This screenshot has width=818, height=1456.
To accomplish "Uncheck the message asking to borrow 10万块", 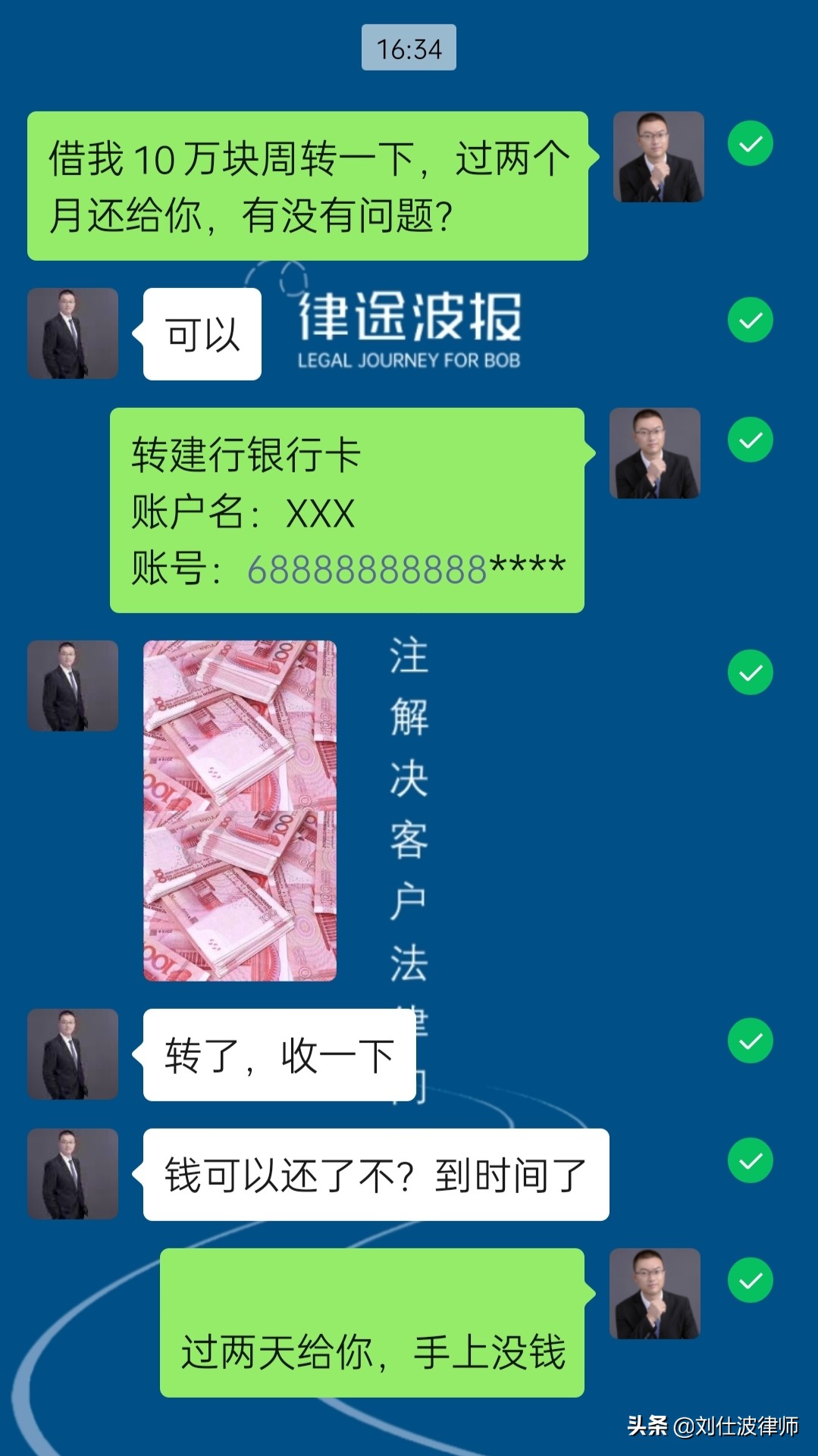I will pyautogui.click(x=750, y=143).
